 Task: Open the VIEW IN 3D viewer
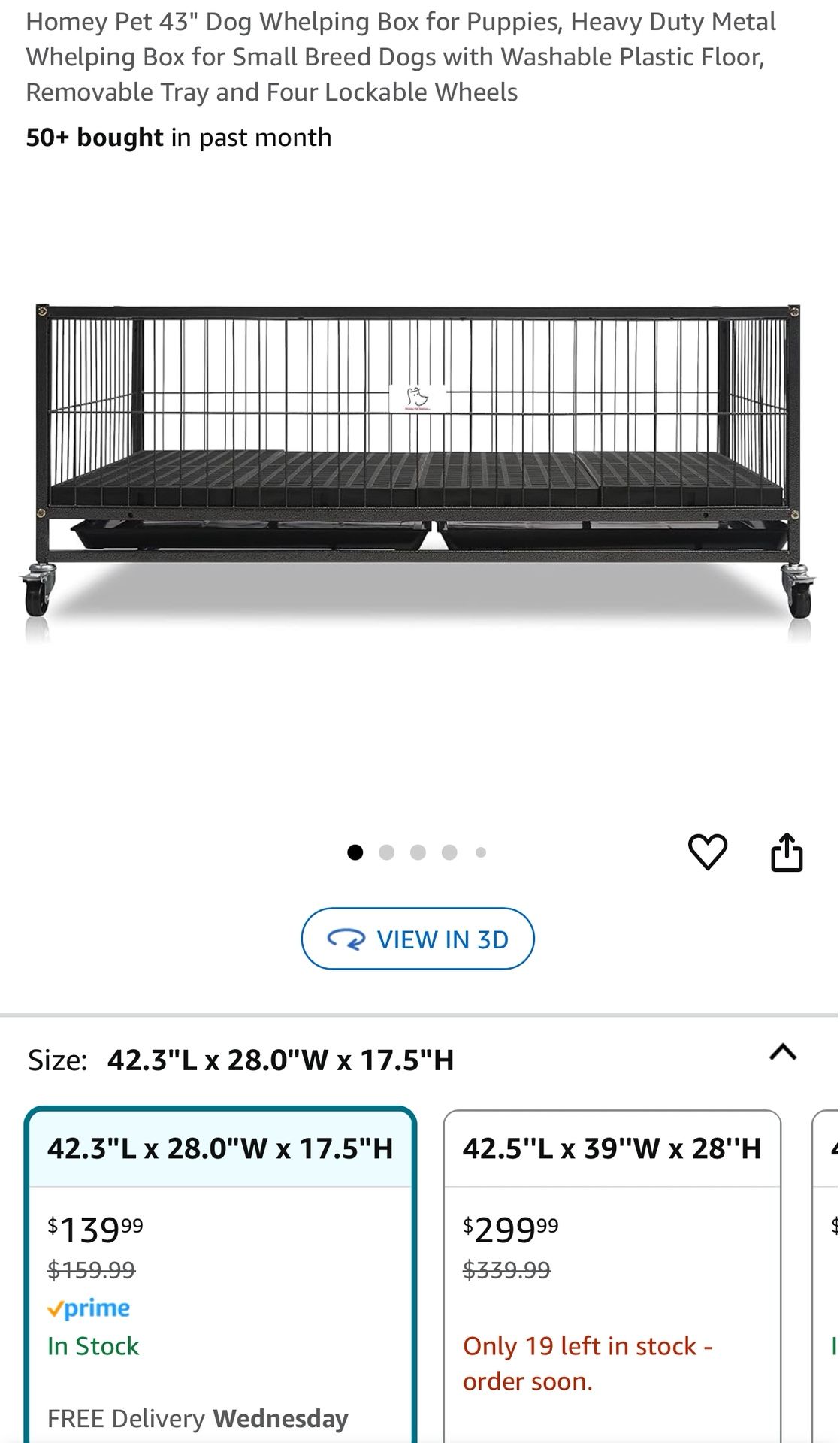point(418,939)
